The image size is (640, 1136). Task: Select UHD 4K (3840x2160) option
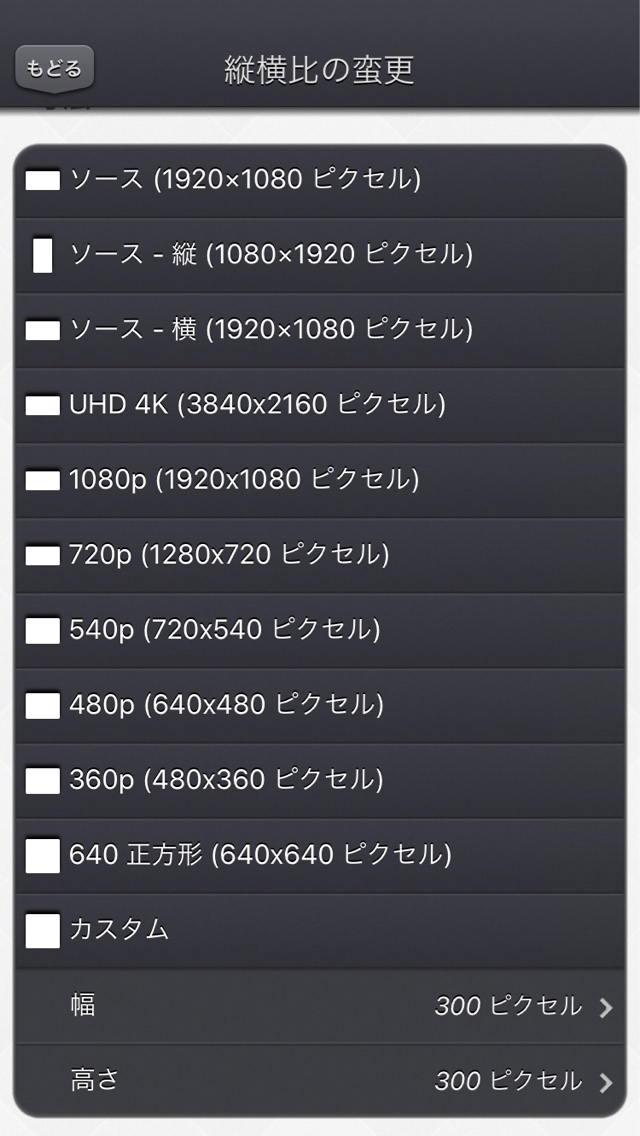click(x=320, y=405)
